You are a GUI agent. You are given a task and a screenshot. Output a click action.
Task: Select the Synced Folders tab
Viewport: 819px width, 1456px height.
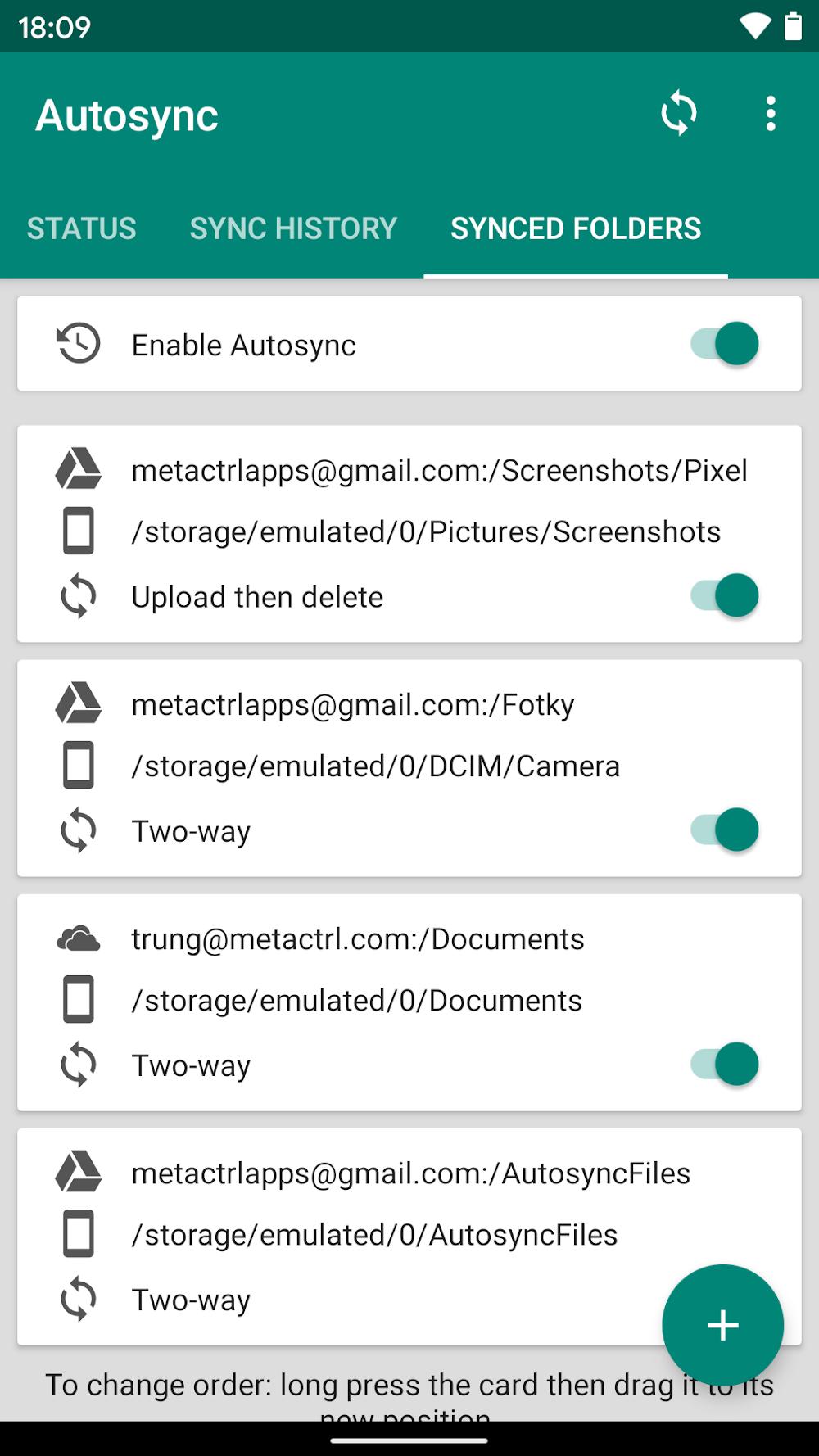tap(576, 228)
